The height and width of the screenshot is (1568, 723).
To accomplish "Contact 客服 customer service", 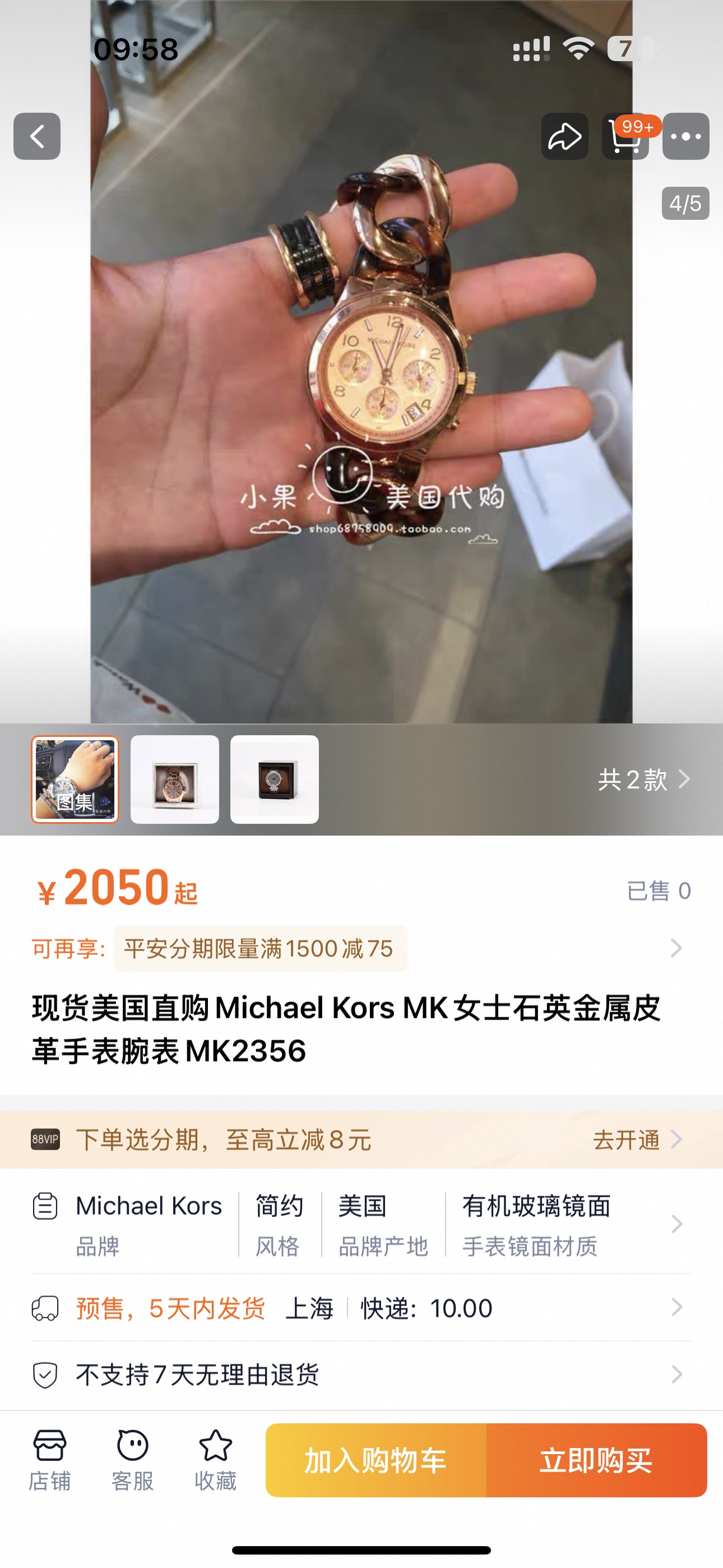I will (133, 1460).
